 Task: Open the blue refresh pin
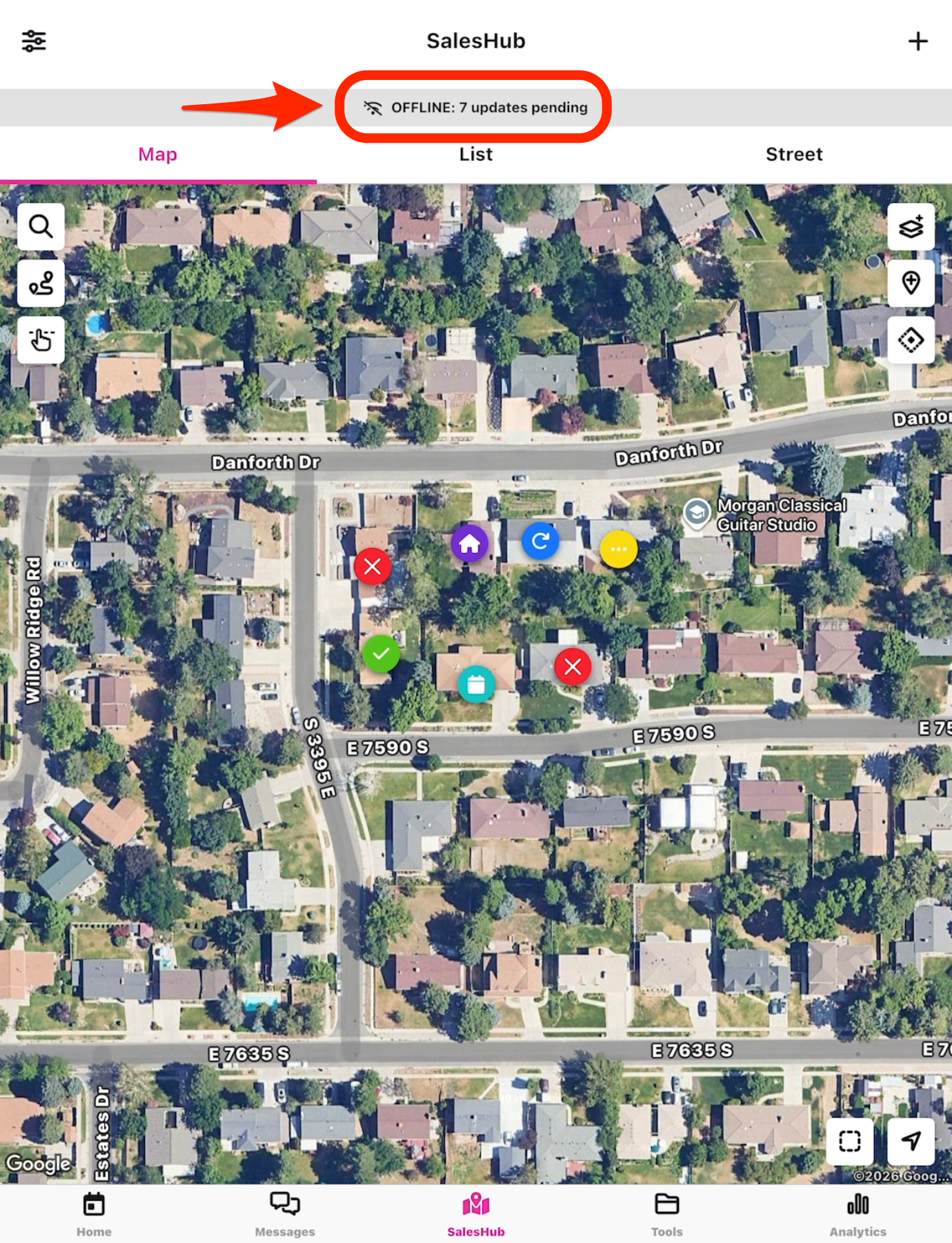click(x=540, y=541)
